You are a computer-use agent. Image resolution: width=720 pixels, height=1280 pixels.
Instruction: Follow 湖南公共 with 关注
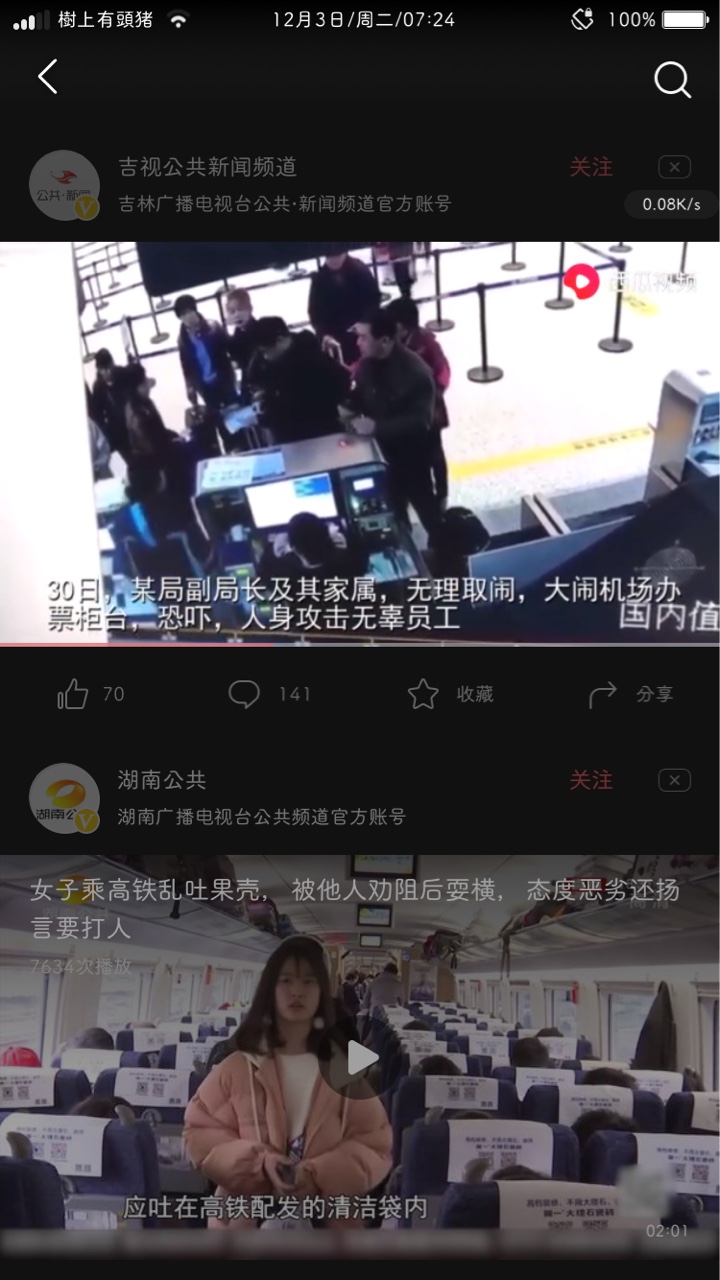point(590,780)
